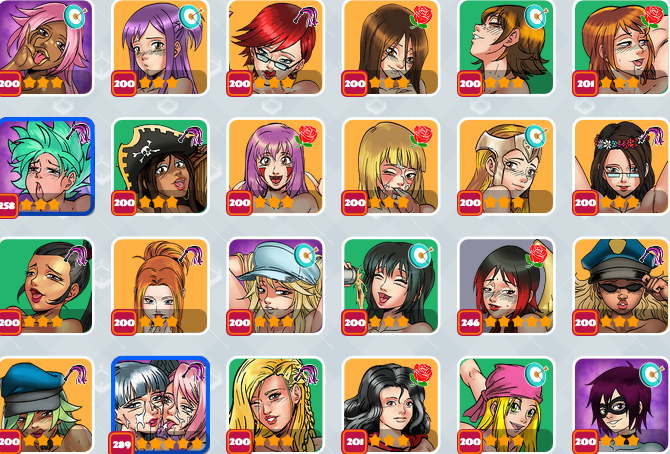This screenshot has width=670, height=454.
Task: Tap the blonde character in the light blue cap
Action: coord(275,285)
